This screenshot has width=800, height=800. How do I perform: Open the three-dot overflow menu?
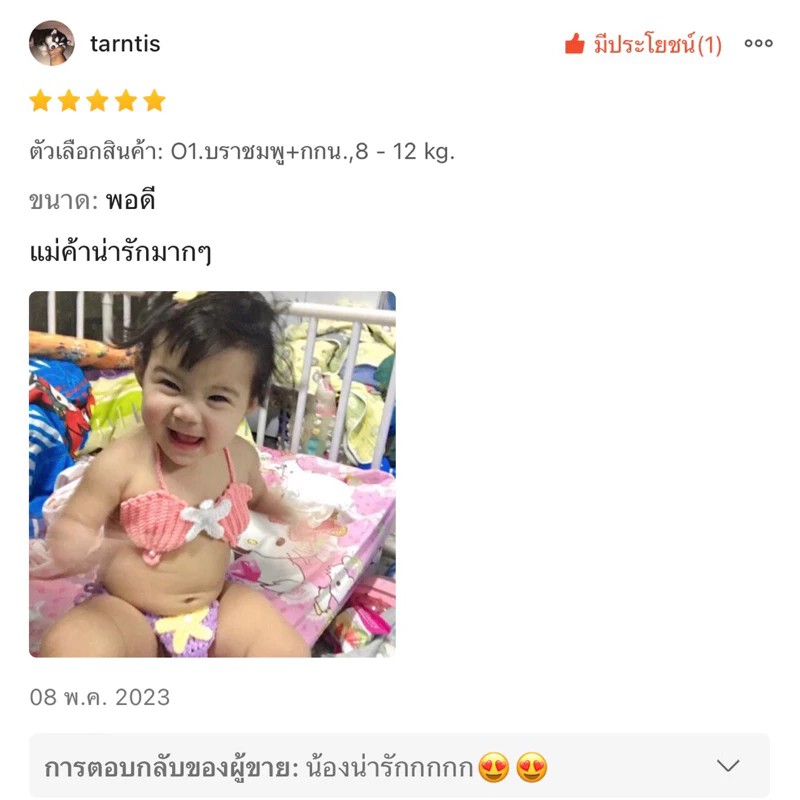758,43
